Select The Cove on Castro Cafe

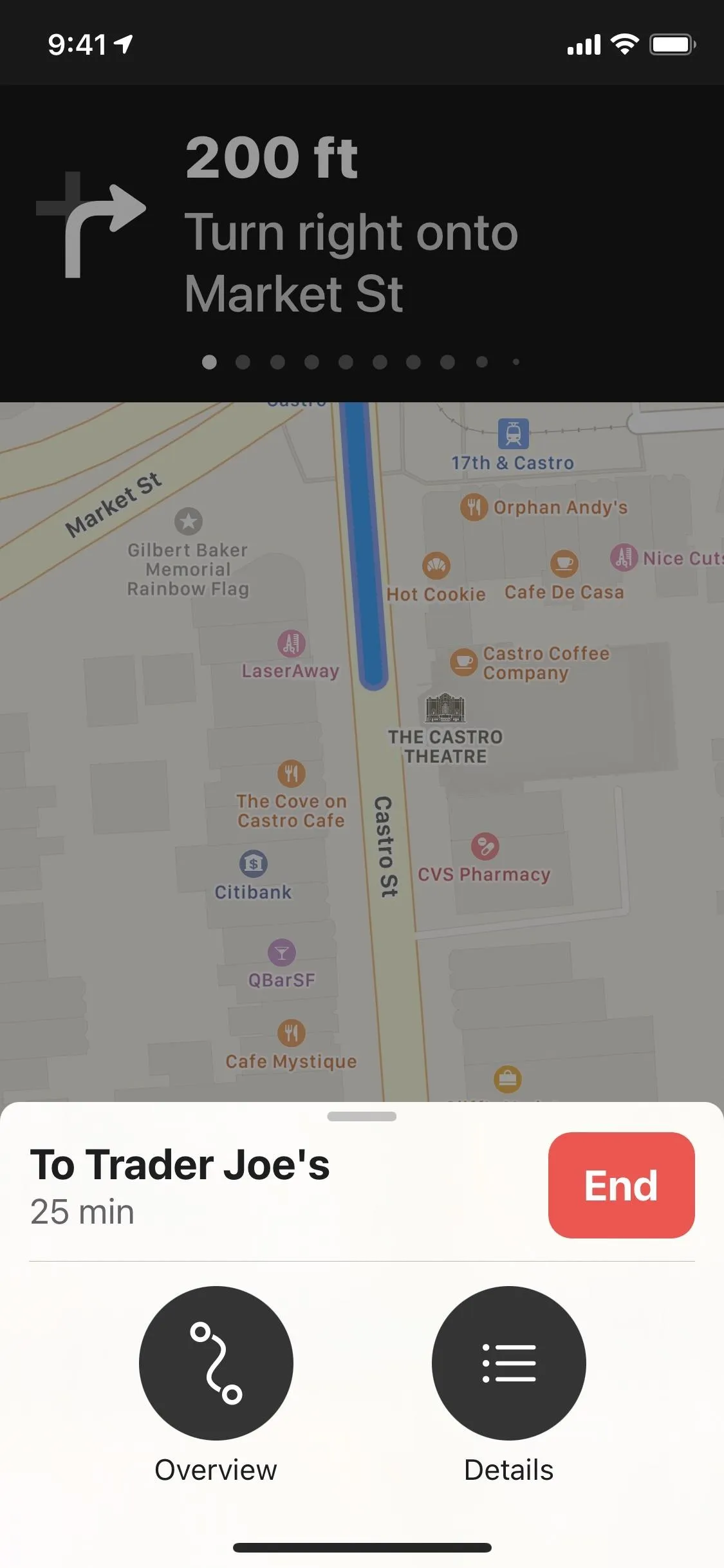pos(292,773)
